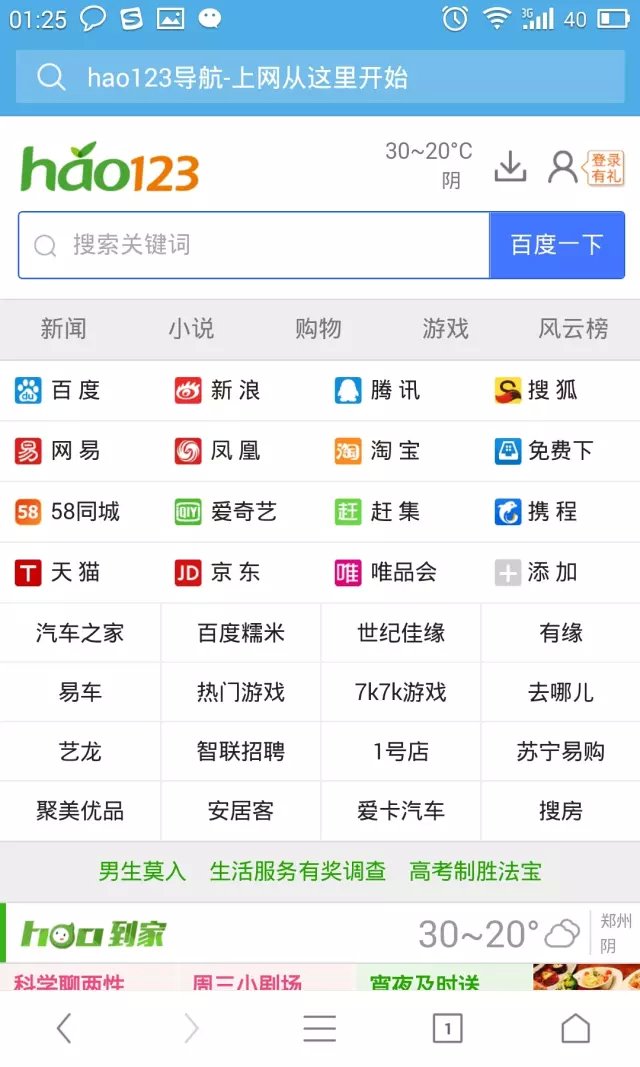Go back with the browser back arrow
This screenshot has height=1067, width=640.
64,1028
